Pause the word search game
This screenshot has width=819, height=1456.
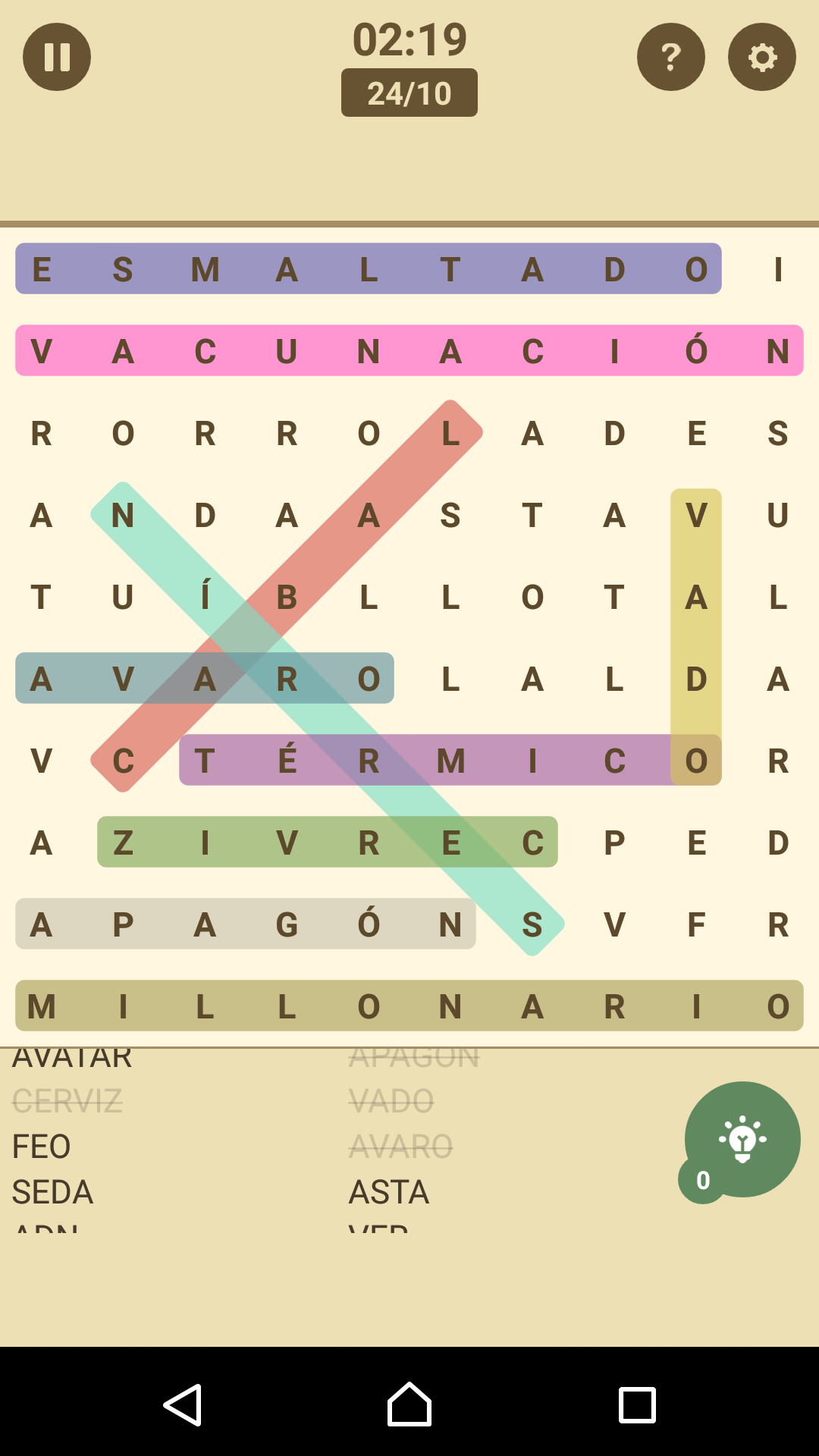[x=57, y=57]
